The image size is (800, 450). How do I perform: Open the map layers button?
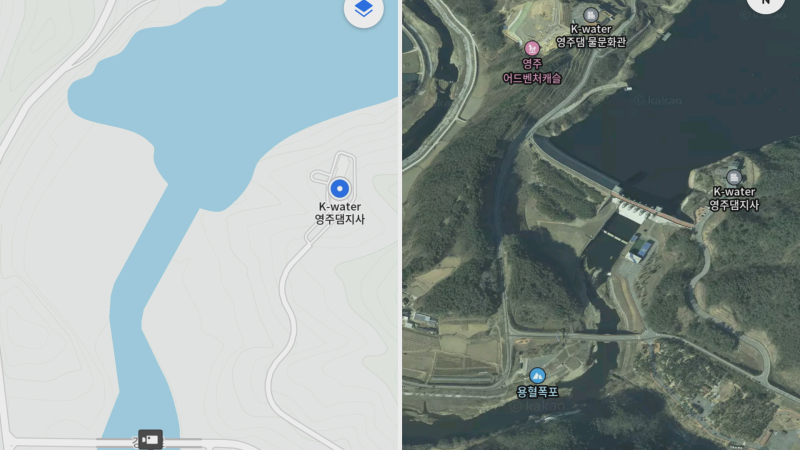click(x=364, y=9)
